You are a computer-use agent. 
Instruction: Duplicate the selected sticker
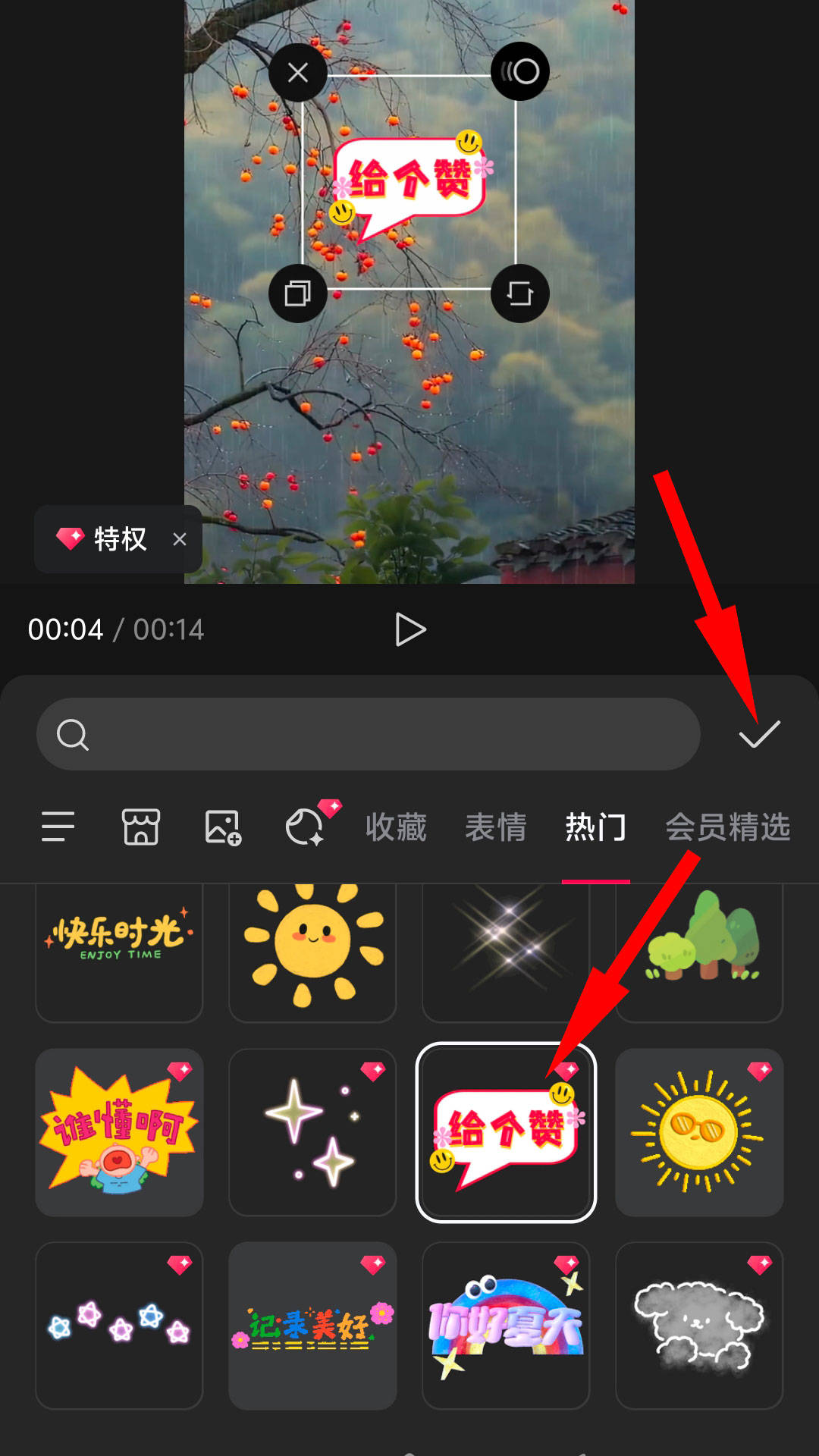298,293
